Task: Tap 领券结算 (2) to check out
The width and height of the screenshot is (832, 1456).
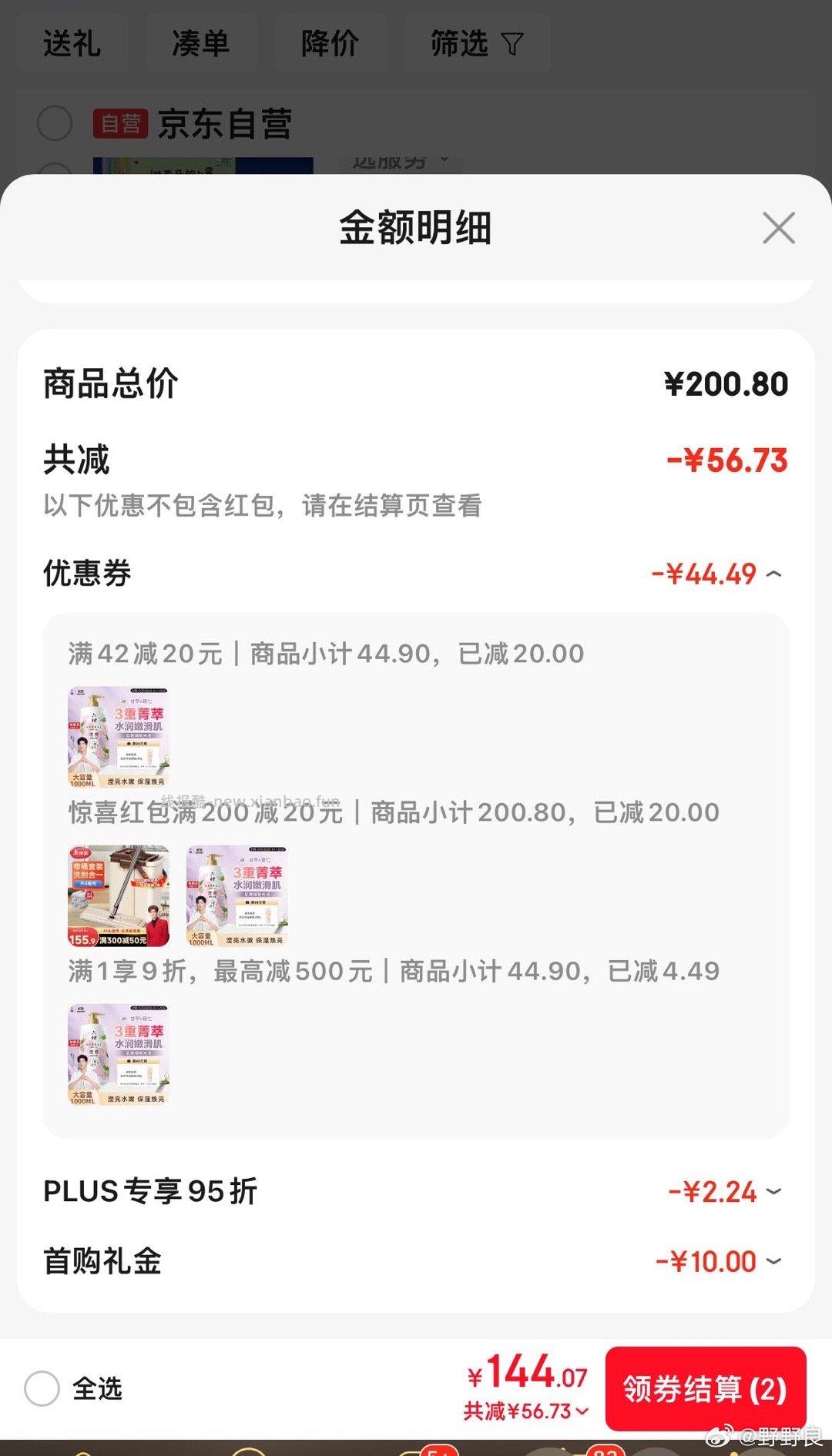Action: click(705, 1389)
